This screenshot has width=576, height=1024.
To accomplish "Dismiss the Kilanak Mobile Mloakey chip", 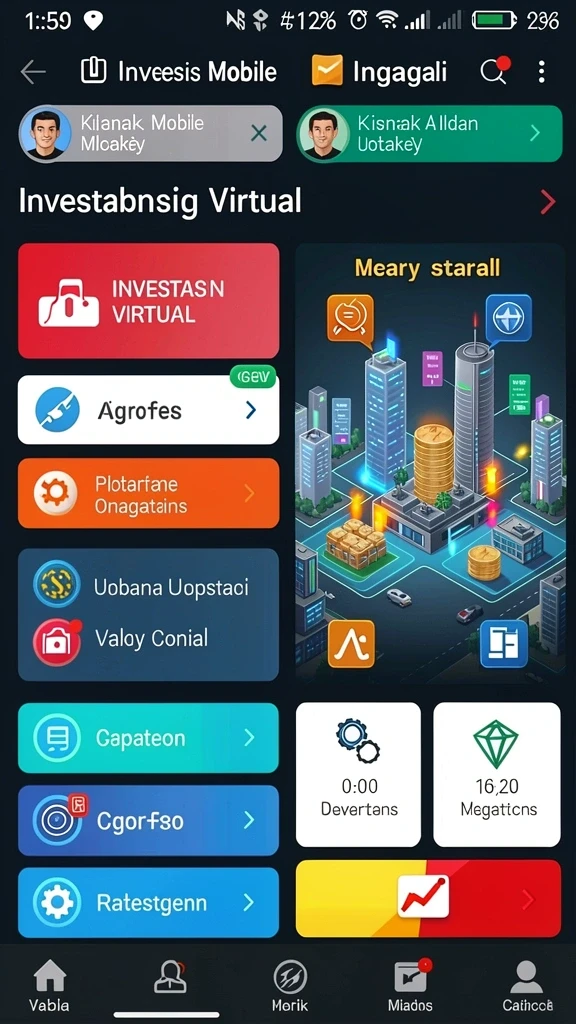I will 259,134.
